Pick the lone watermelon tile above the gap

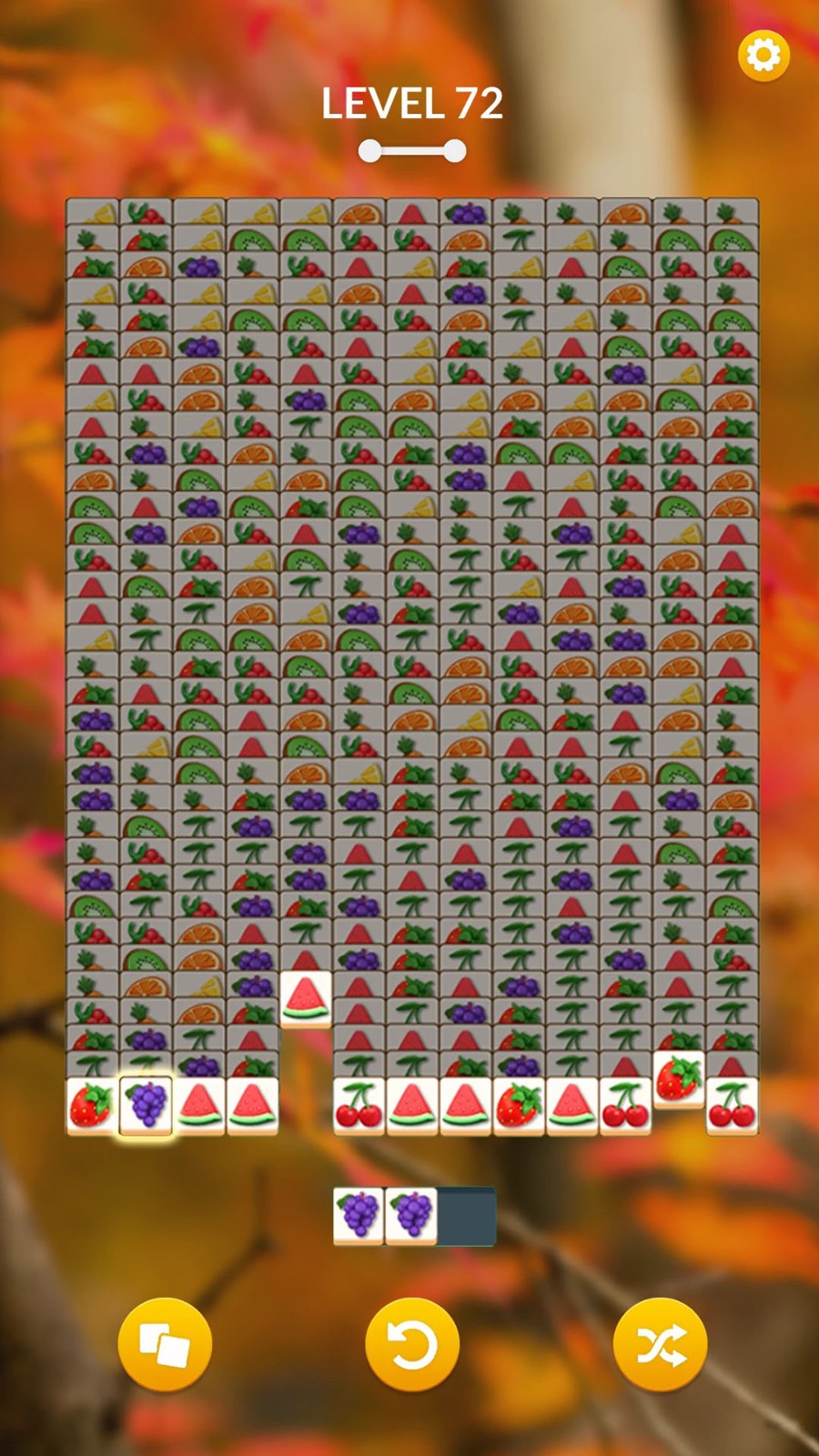(306, 998)
